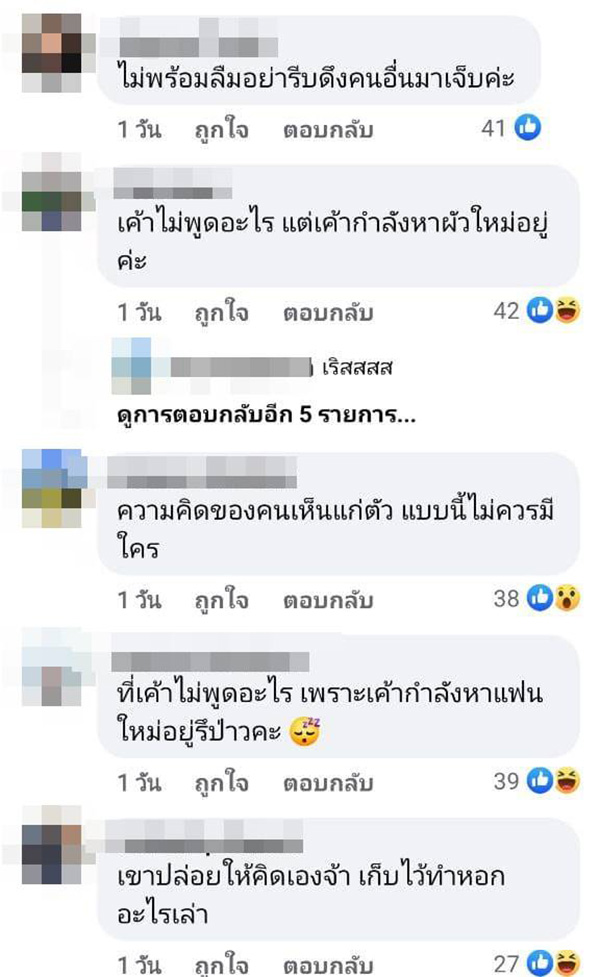Reply to the comment about "หาแฟนใหม่"
This screenshot has width=600, height=977.
coord(327,783)
